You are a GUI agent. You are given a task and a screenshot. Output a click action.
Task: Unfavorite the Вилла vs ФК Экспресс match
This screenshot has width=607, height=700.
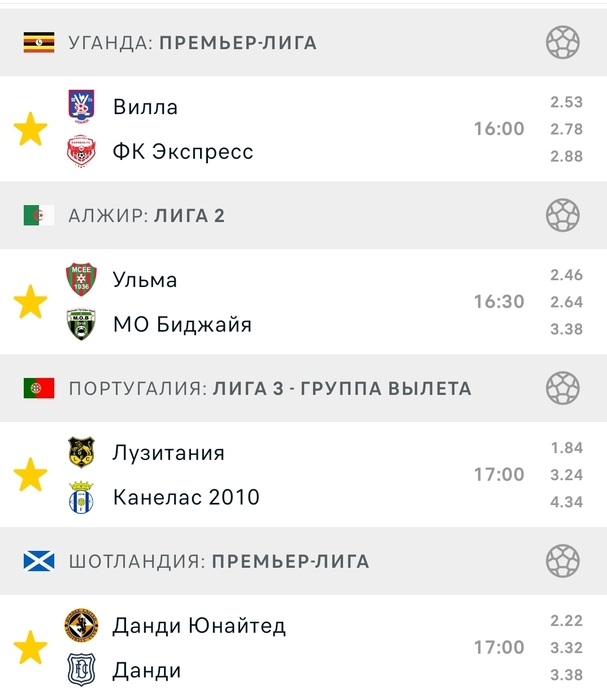point(30,129)
